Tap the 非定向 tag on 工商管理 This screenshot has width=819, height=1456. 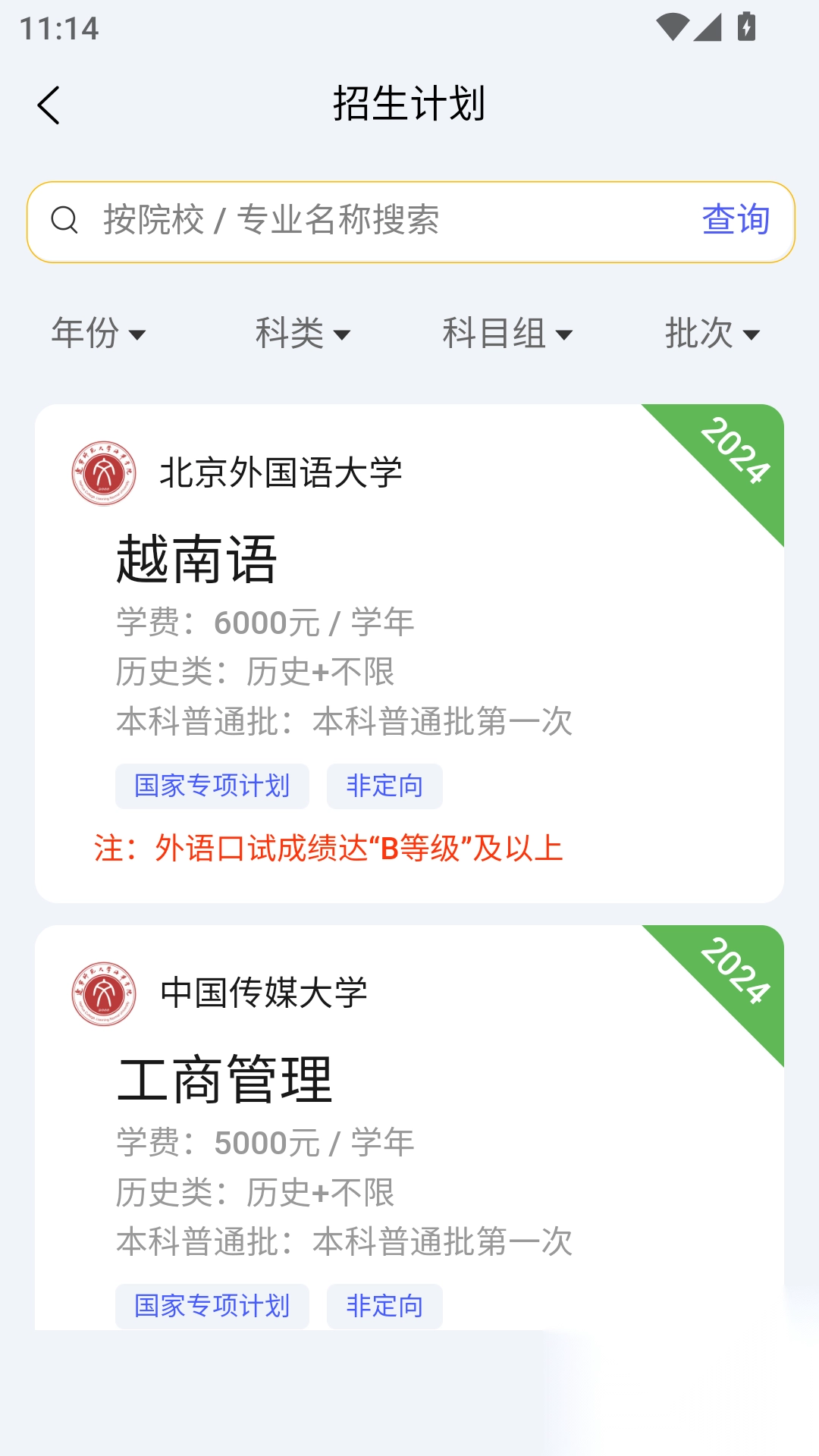point(384,1306)
